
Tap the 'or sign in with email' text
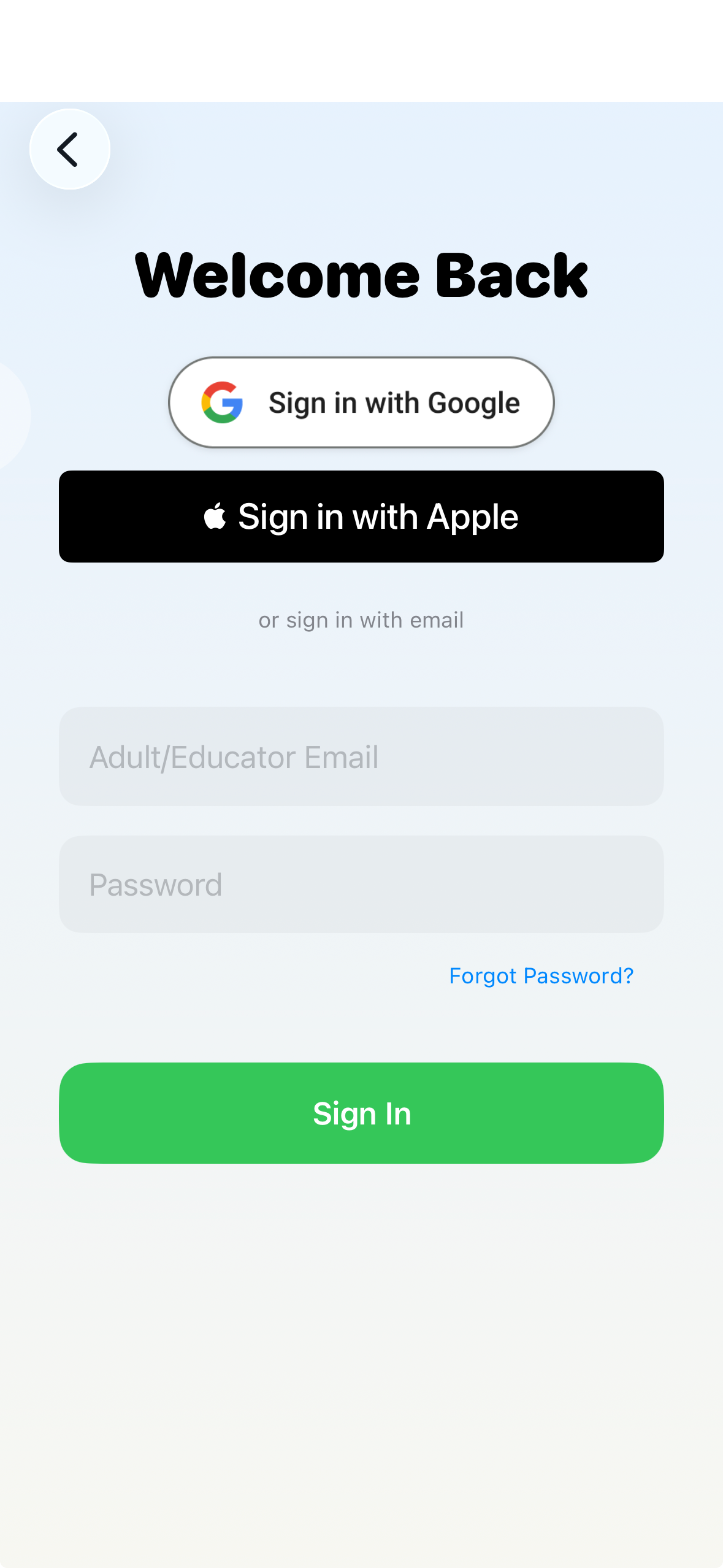(x=361, y=619)
